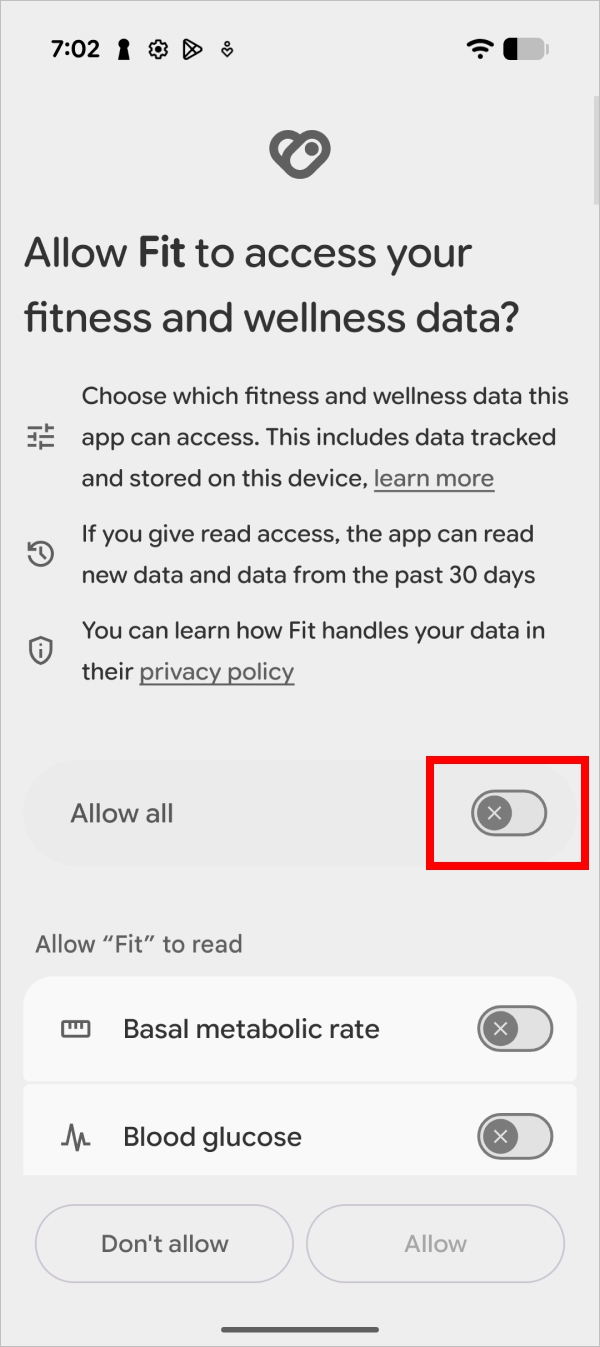Tap the Don't allow button
Screen dimensions: 600x1347
tap(165, 1244)
